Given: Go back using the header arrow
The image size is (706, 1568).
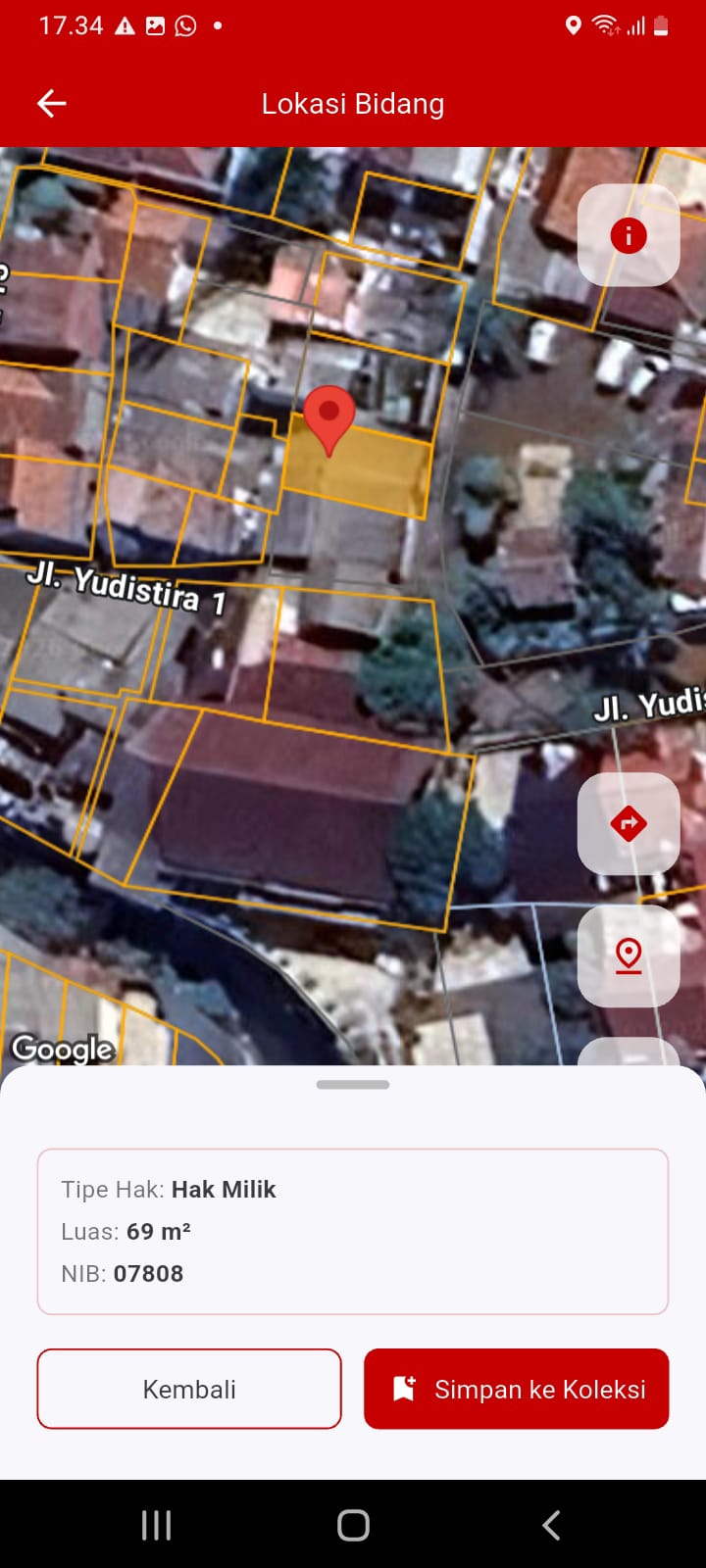Looking at the screenshot, I should (x=51, y=103).
